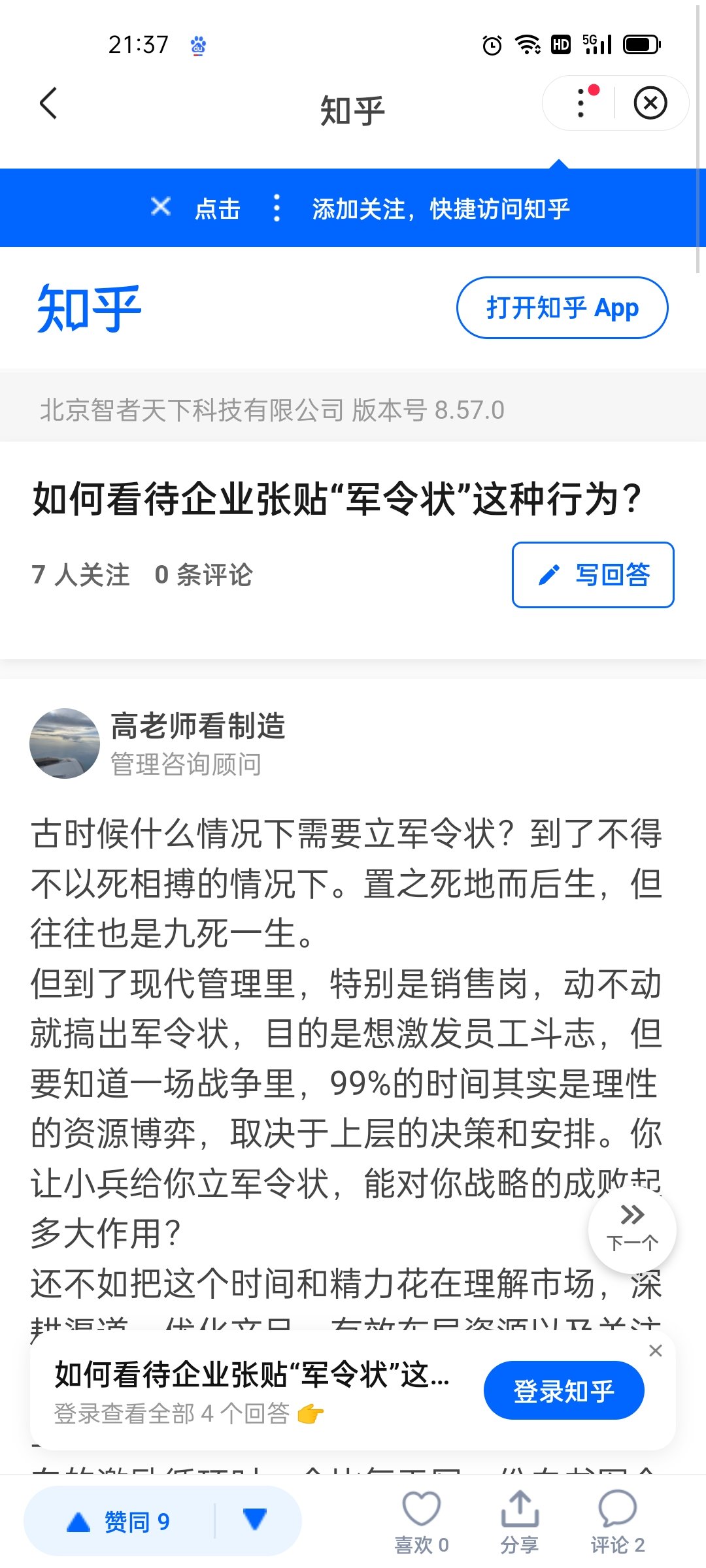Go back using the top-left arrow
706x1568 pixels.
(x=49, y=103)
